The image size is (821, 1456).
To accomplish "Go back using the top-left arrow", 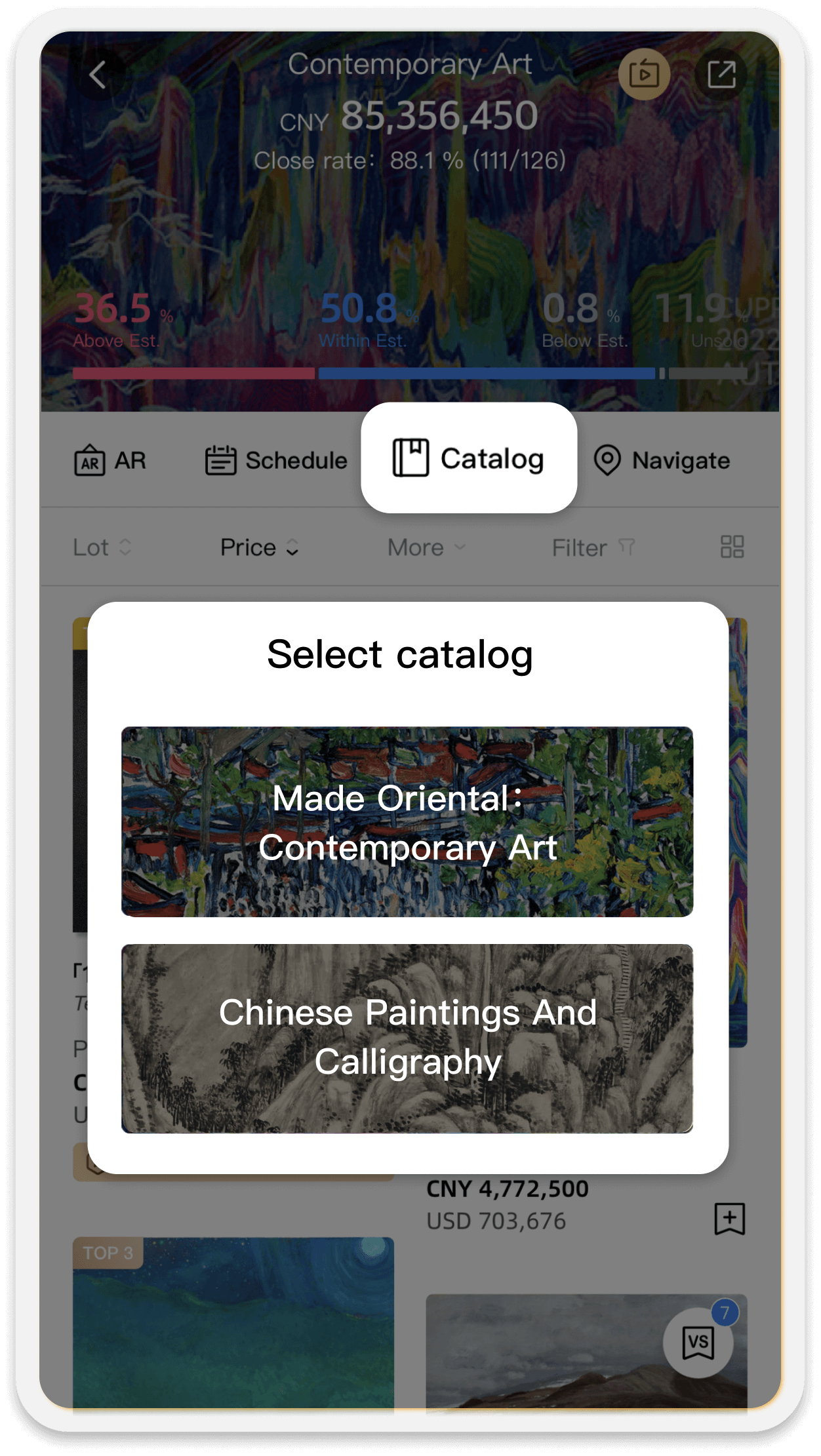I will coord(98,75).
